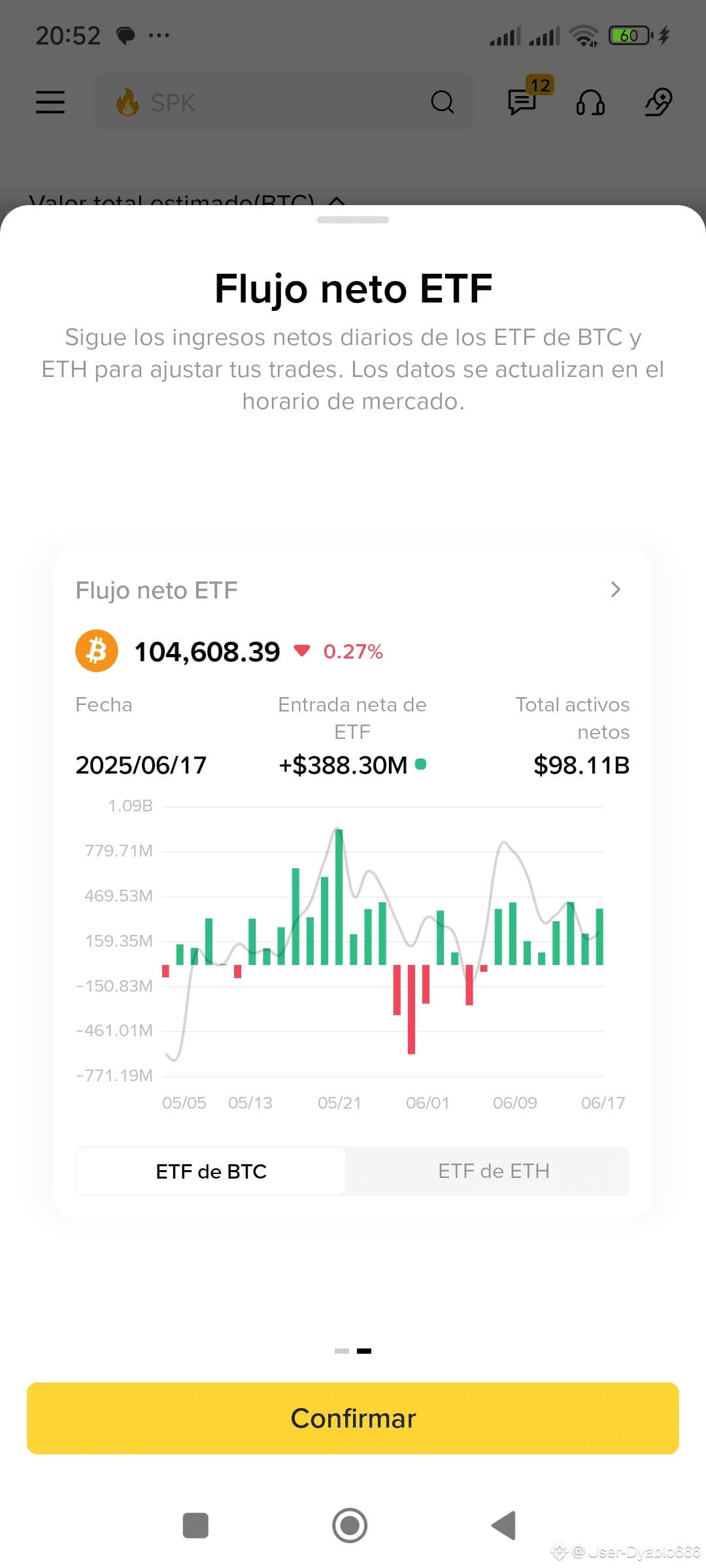The height and width of the screenshot is (1568, 706).
Task: Tap the BTC price 104,608.39
Action: click(207, 650)
